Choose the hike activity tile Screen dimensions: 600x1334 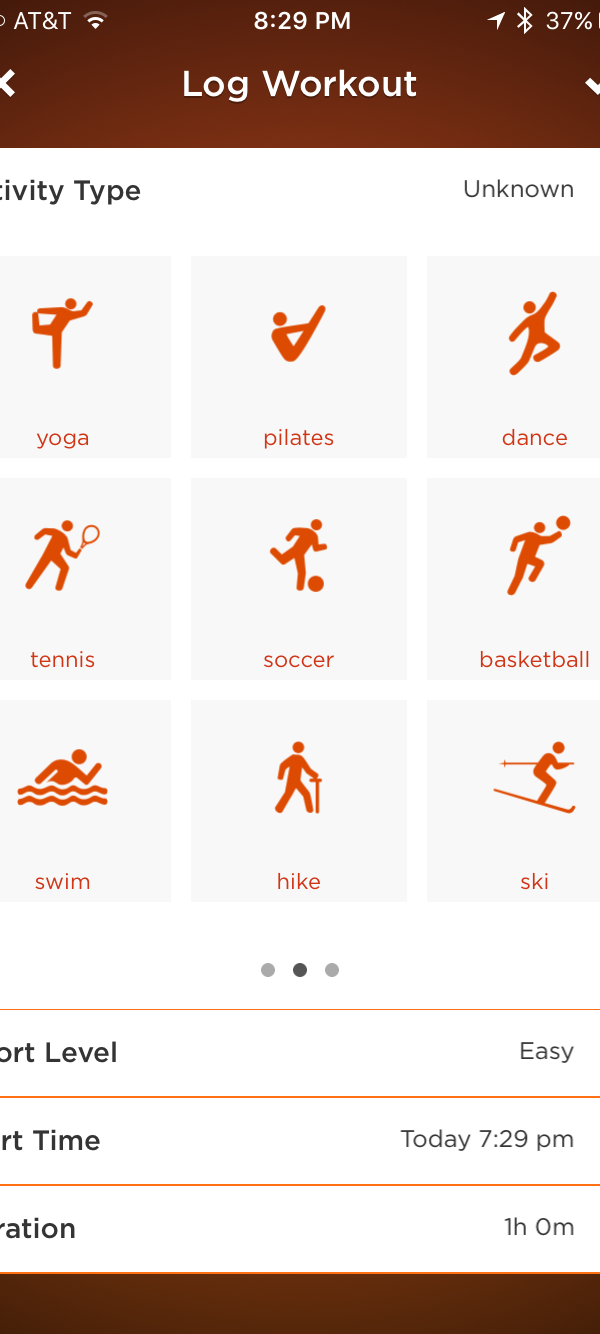[298, 800]
